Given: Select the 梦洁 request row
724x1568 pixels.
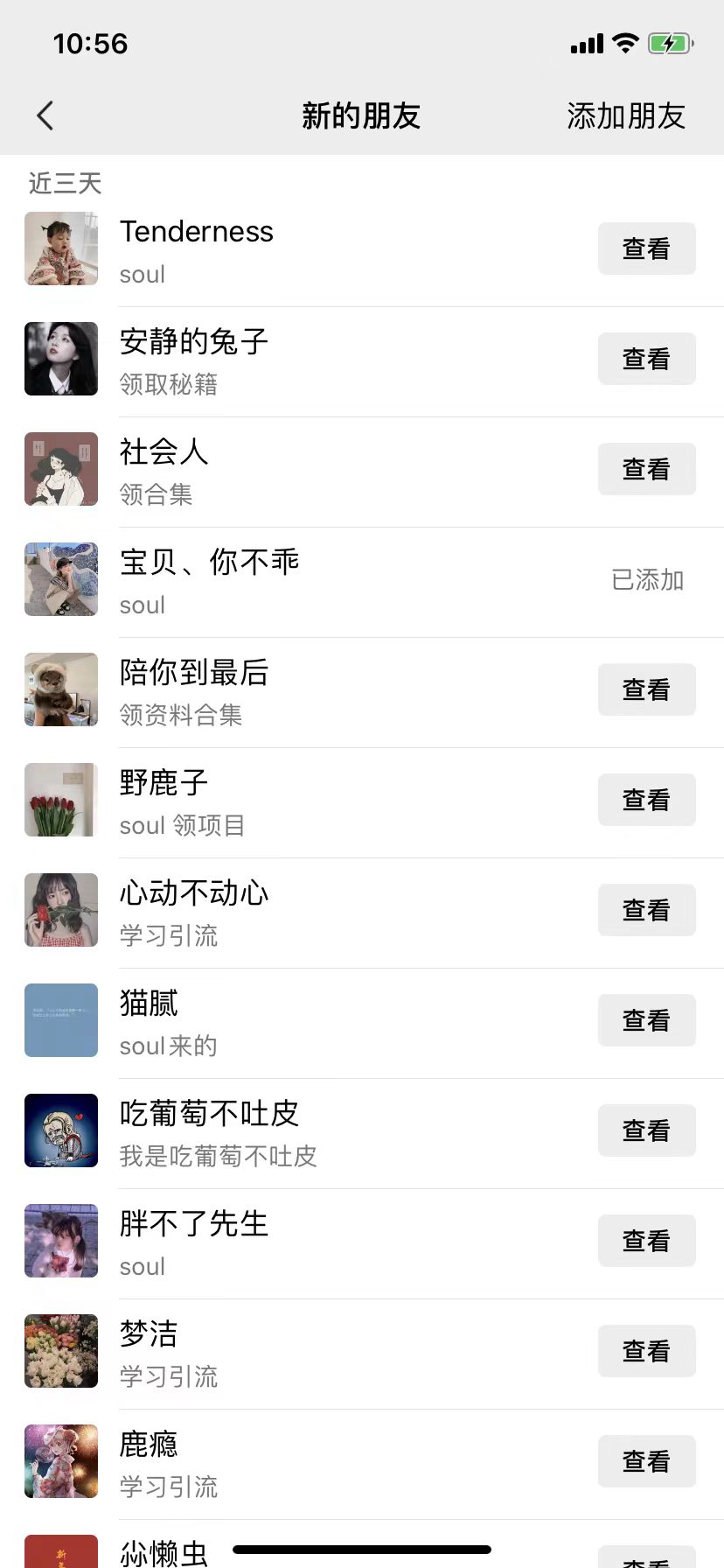Looking at the screenshot, I should coord(350,1352).
